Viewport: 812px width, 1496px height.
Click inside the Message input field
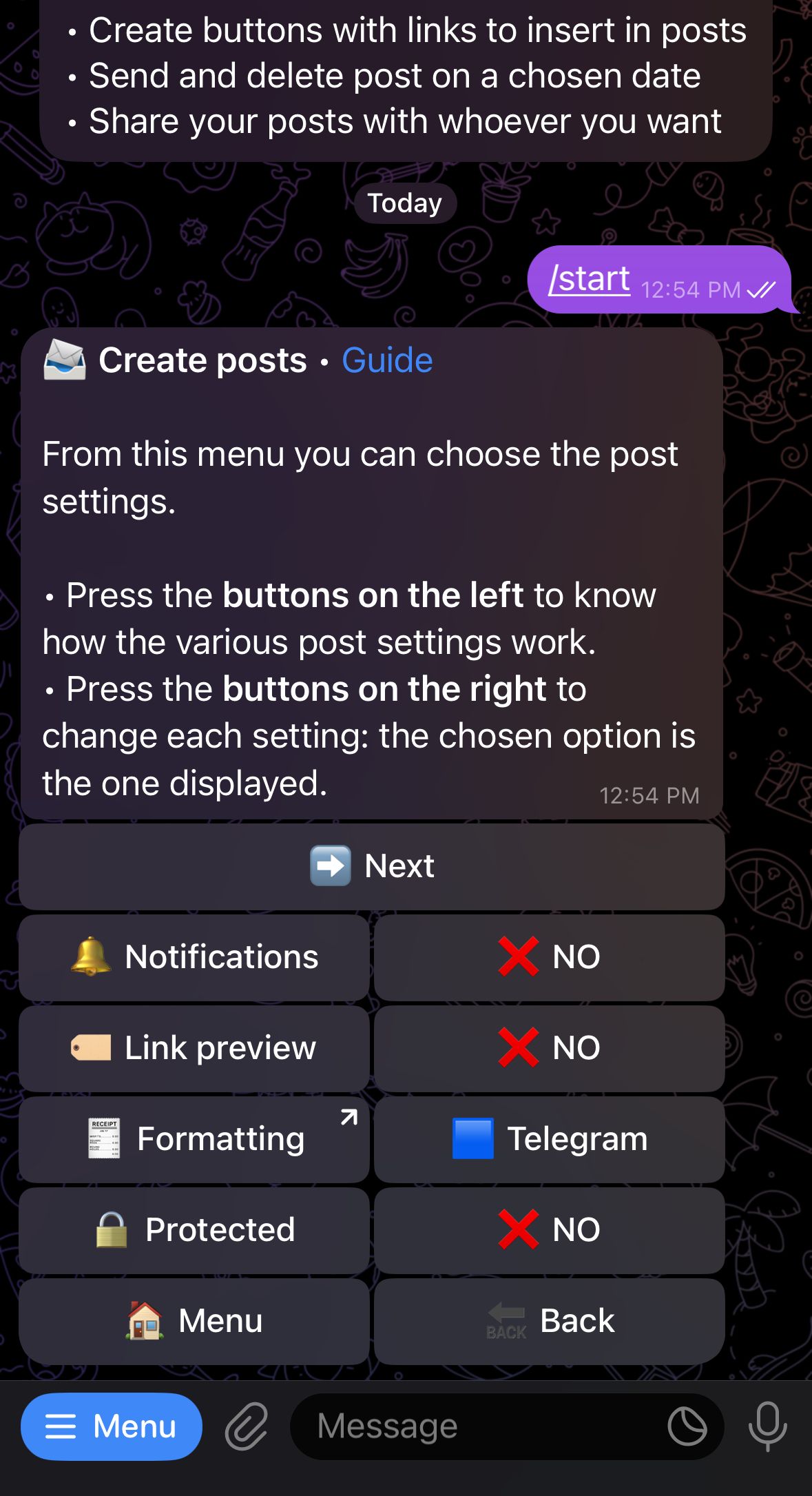click(482, 1426)
